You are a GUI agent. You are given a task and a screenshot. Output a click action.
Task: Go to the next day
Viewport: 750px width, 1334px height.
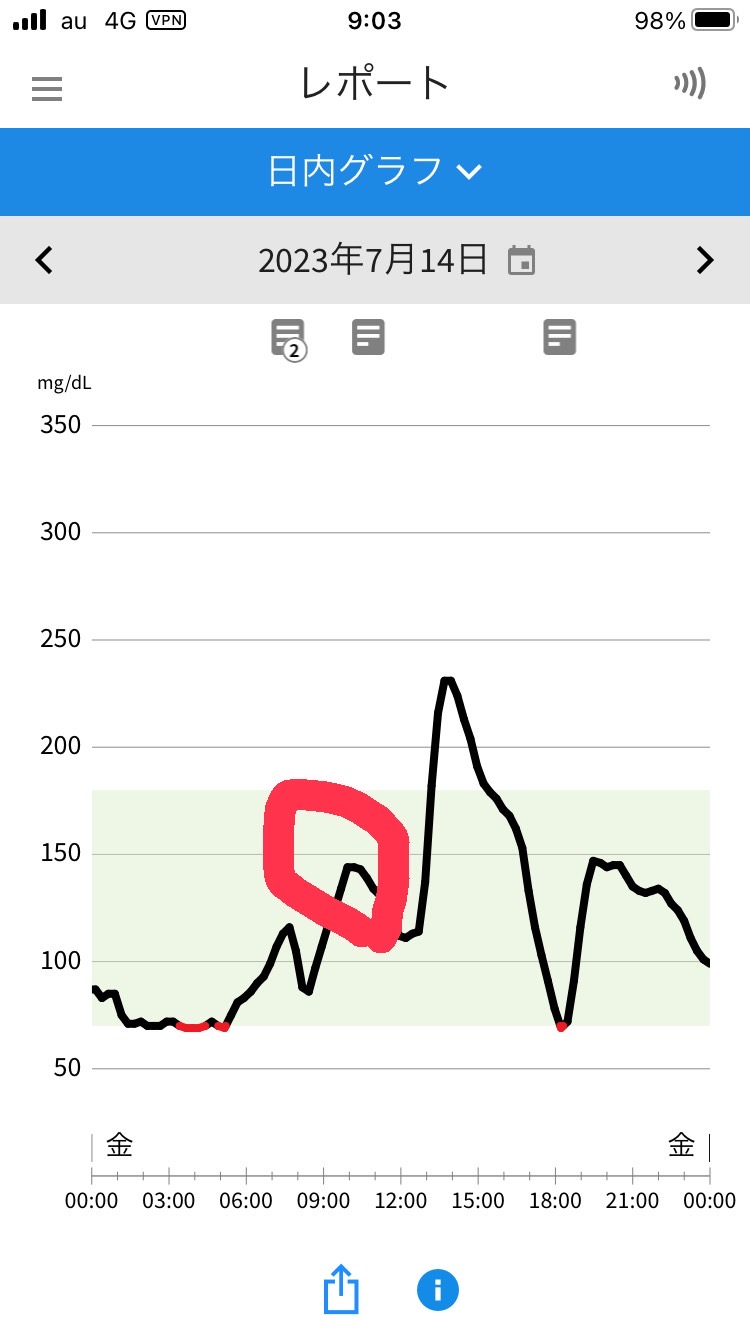pos(705,260)
